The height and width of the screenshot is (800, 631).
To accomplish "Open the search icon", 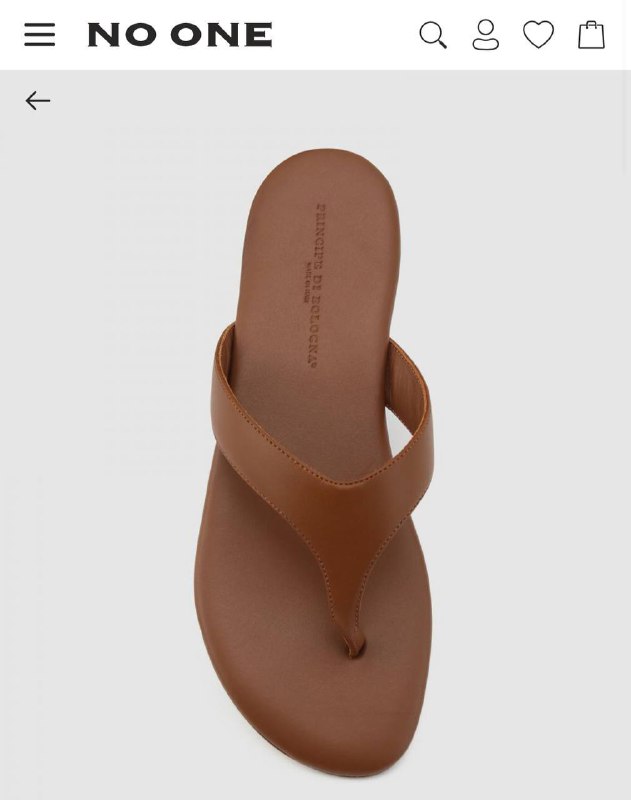I will pyautogui.click(x=433, y=35).
